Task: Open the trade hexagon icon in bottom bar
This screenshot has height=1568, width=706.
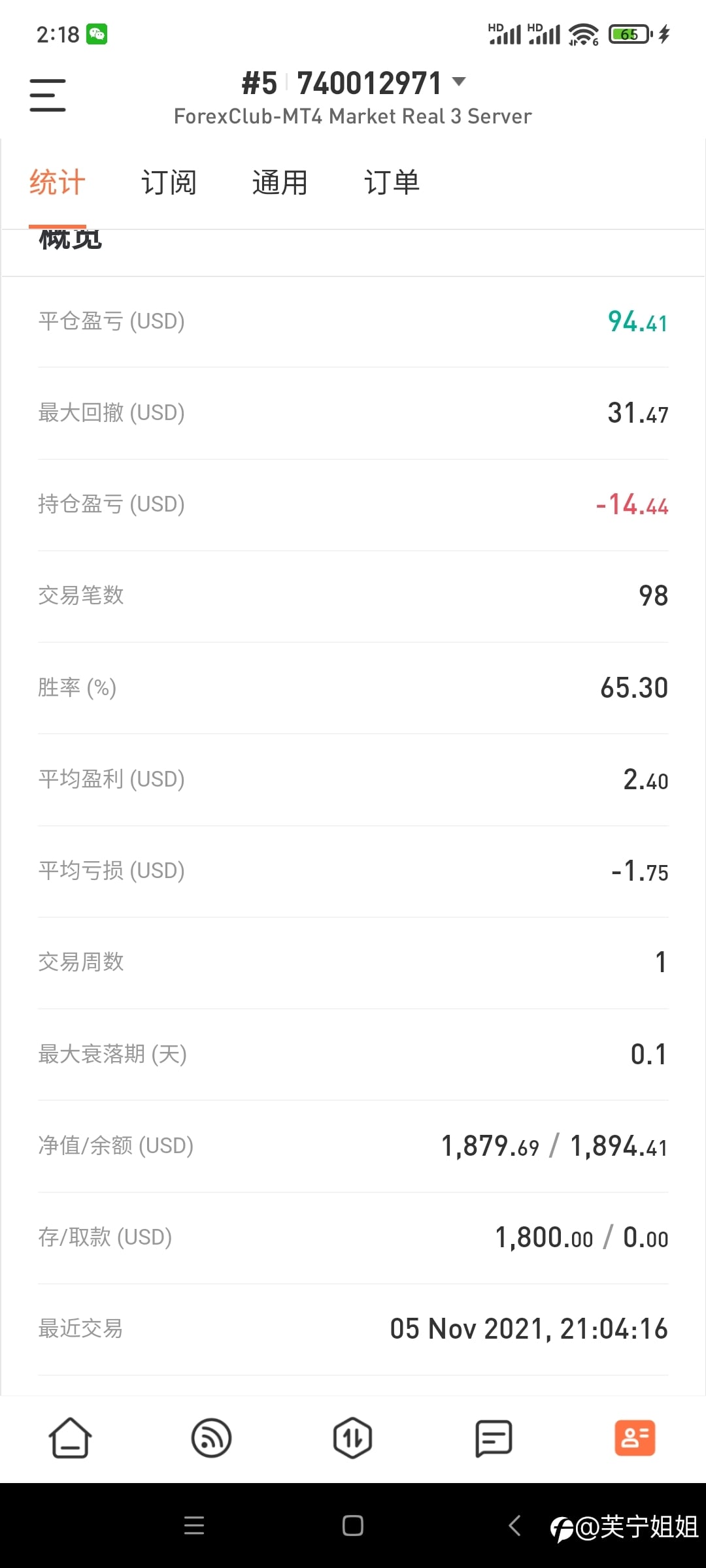Action: [352, 1438]
